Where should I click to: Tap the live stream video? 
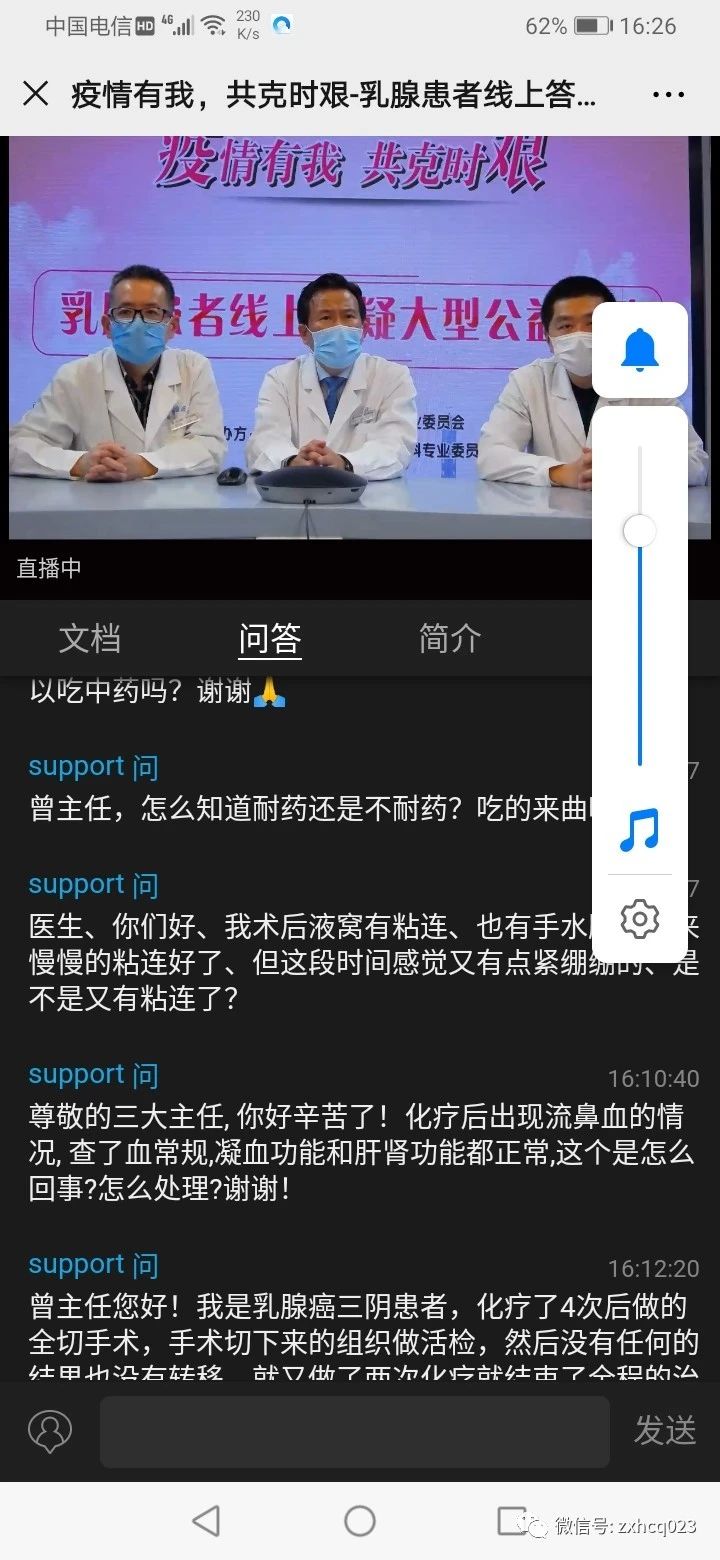pos(300,340)
